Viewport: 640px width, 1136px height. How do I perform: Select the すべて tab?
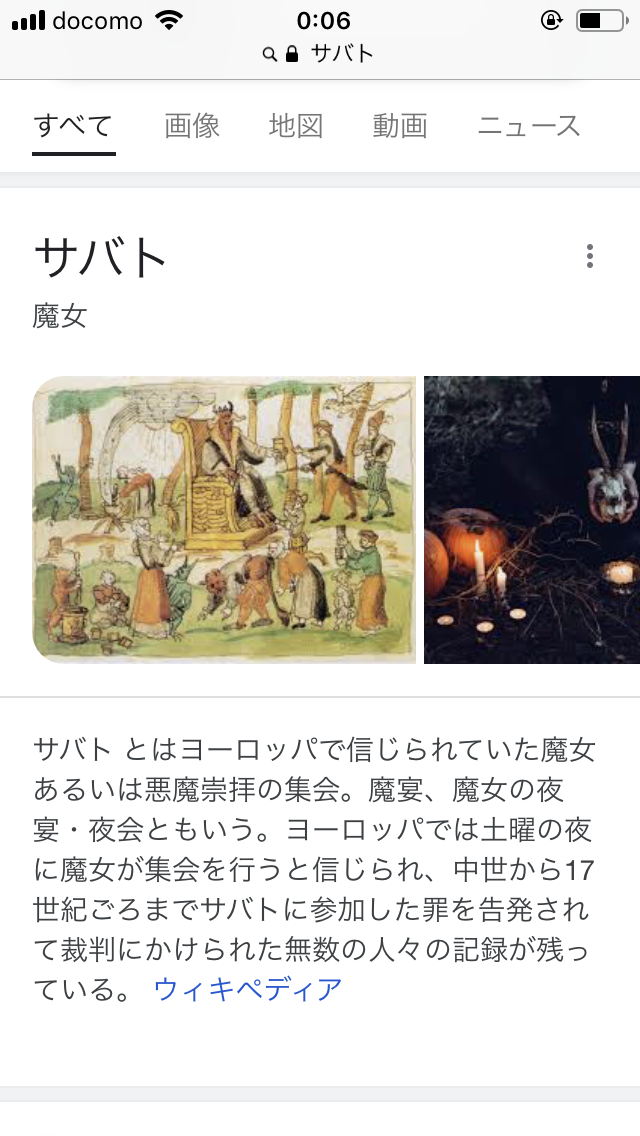click(73, 126)
